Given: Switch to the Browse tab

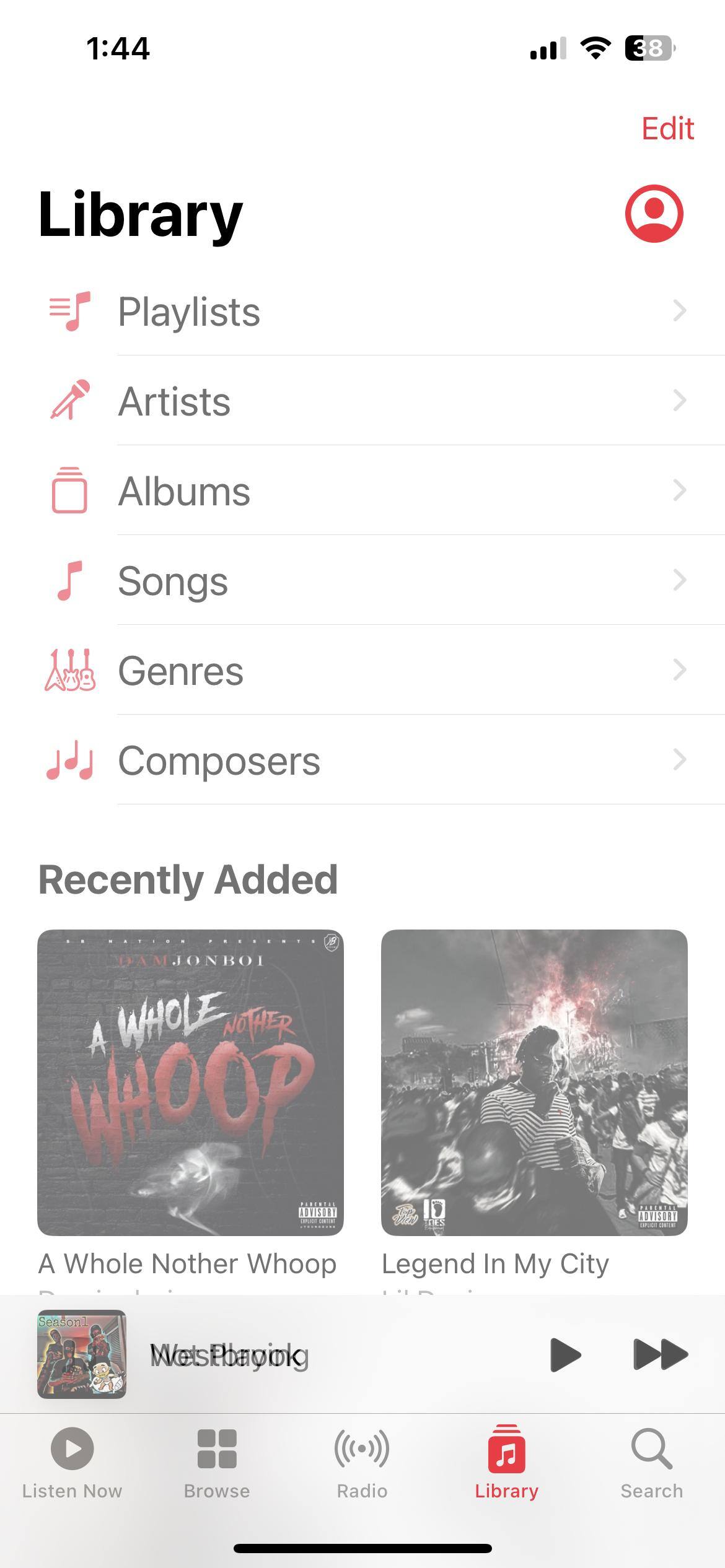Looking at the screenshot, I should (x=217, y=1463).
